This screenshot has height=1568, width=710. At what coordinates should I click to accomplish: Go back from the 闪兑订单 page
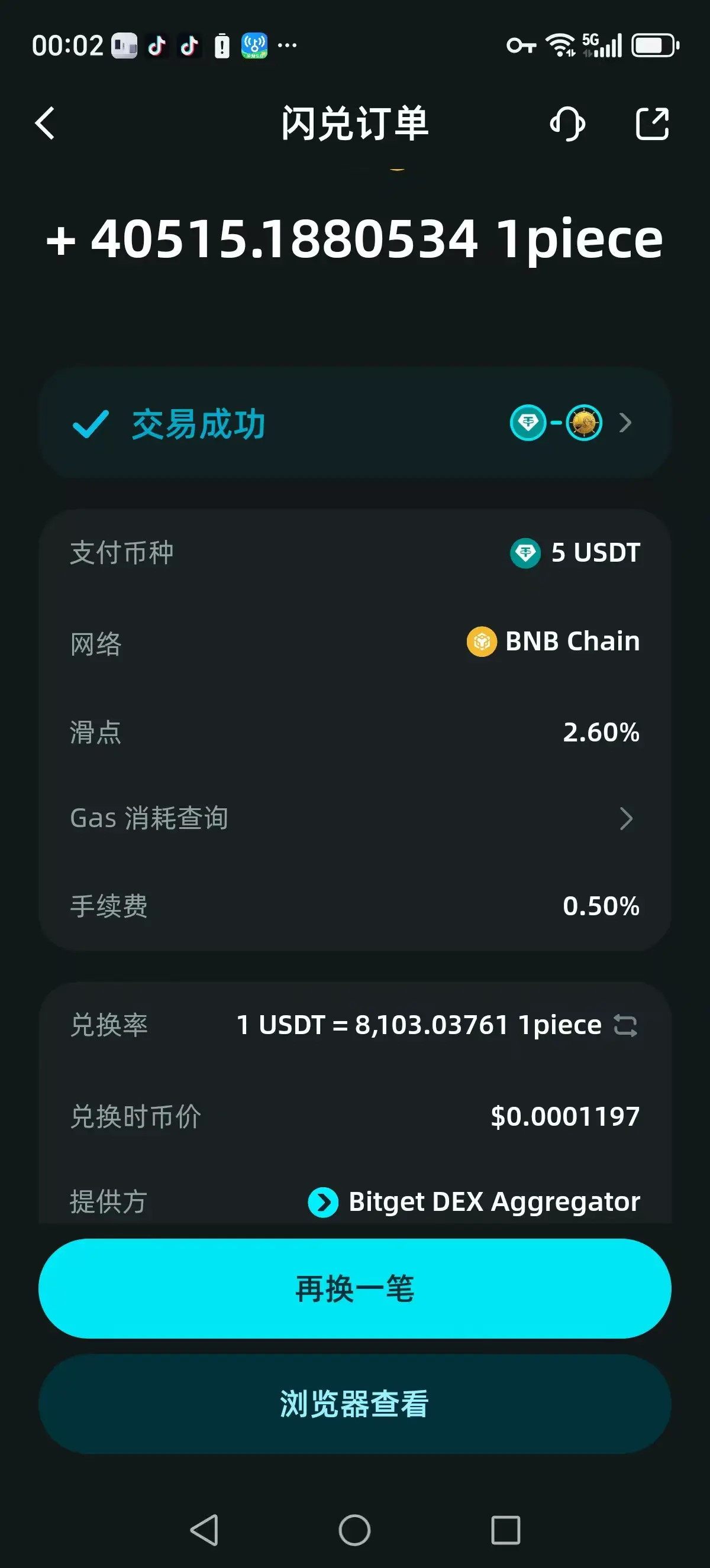pos(45,124)
